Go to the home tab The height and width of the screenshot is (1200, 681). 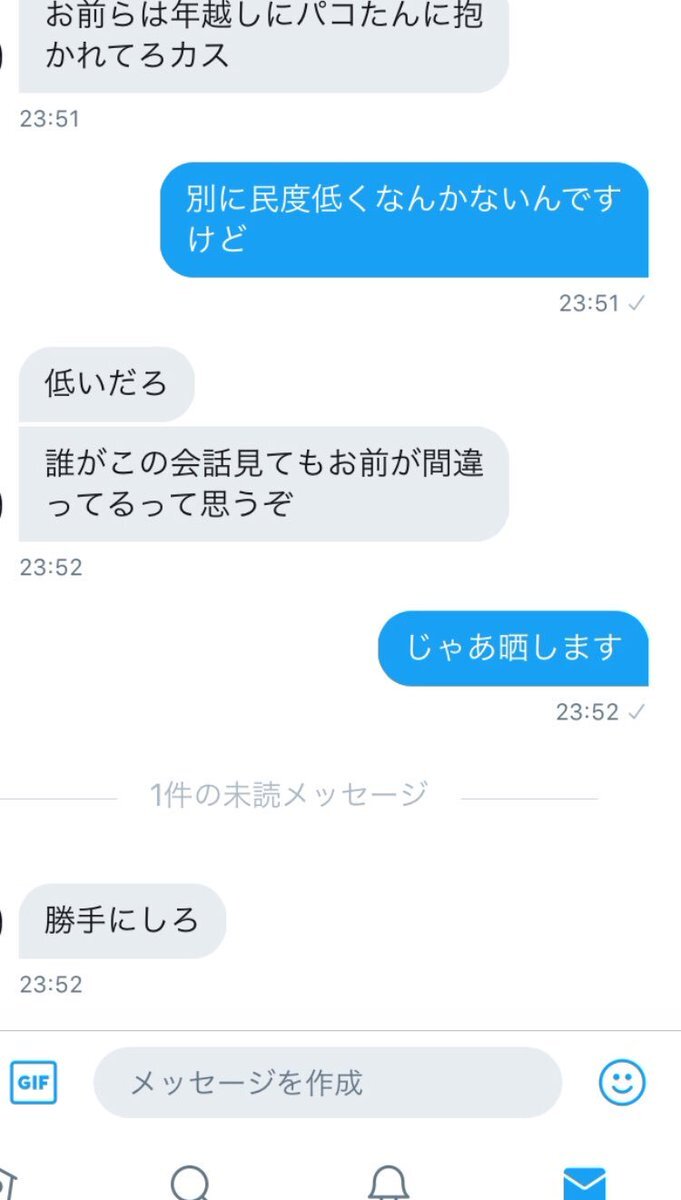(x=6, y=1186)
